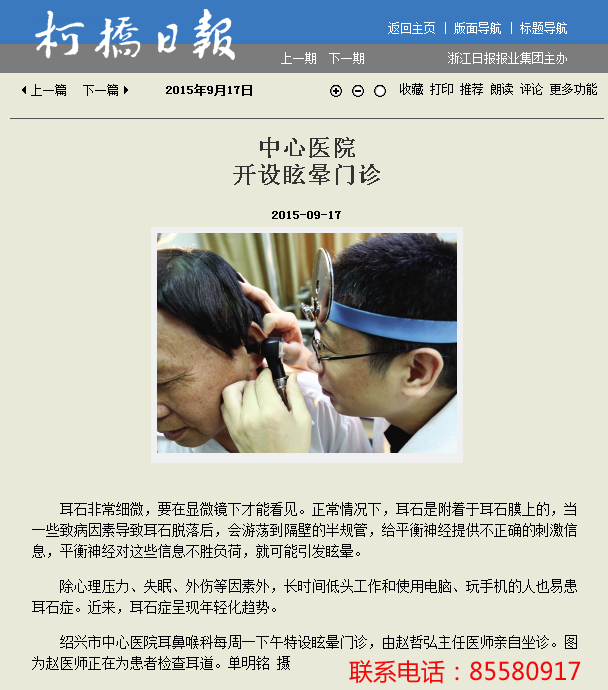Open comments via 评论

531,90
